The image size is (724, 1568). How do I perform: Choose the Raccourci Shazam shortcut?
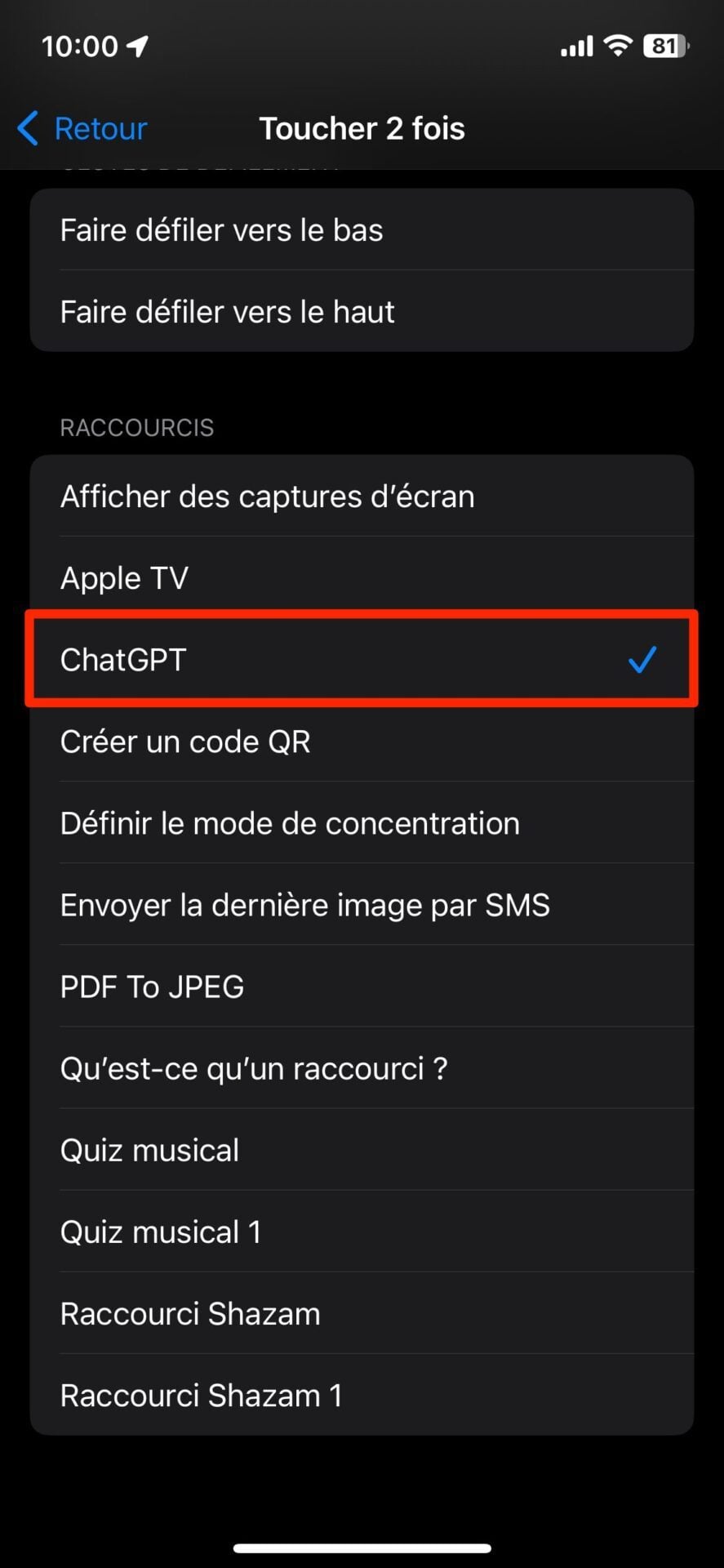[362, 1313]
